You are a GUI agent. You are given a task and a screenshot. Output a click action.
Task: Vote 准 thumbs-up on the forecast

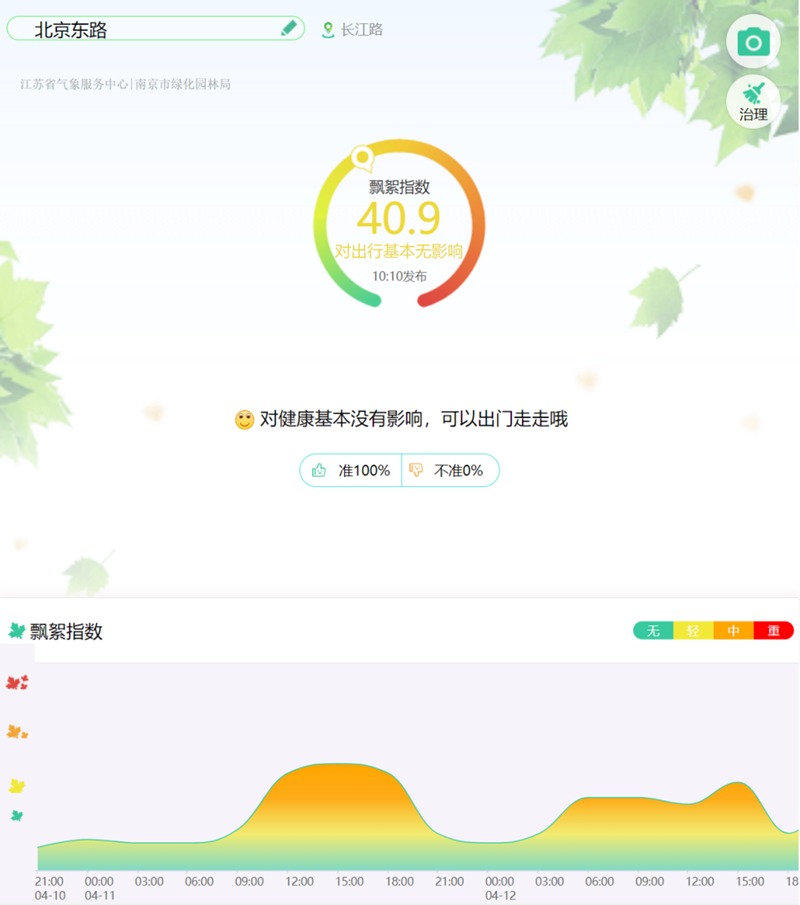pyautogui.click(x=351, y=470)
